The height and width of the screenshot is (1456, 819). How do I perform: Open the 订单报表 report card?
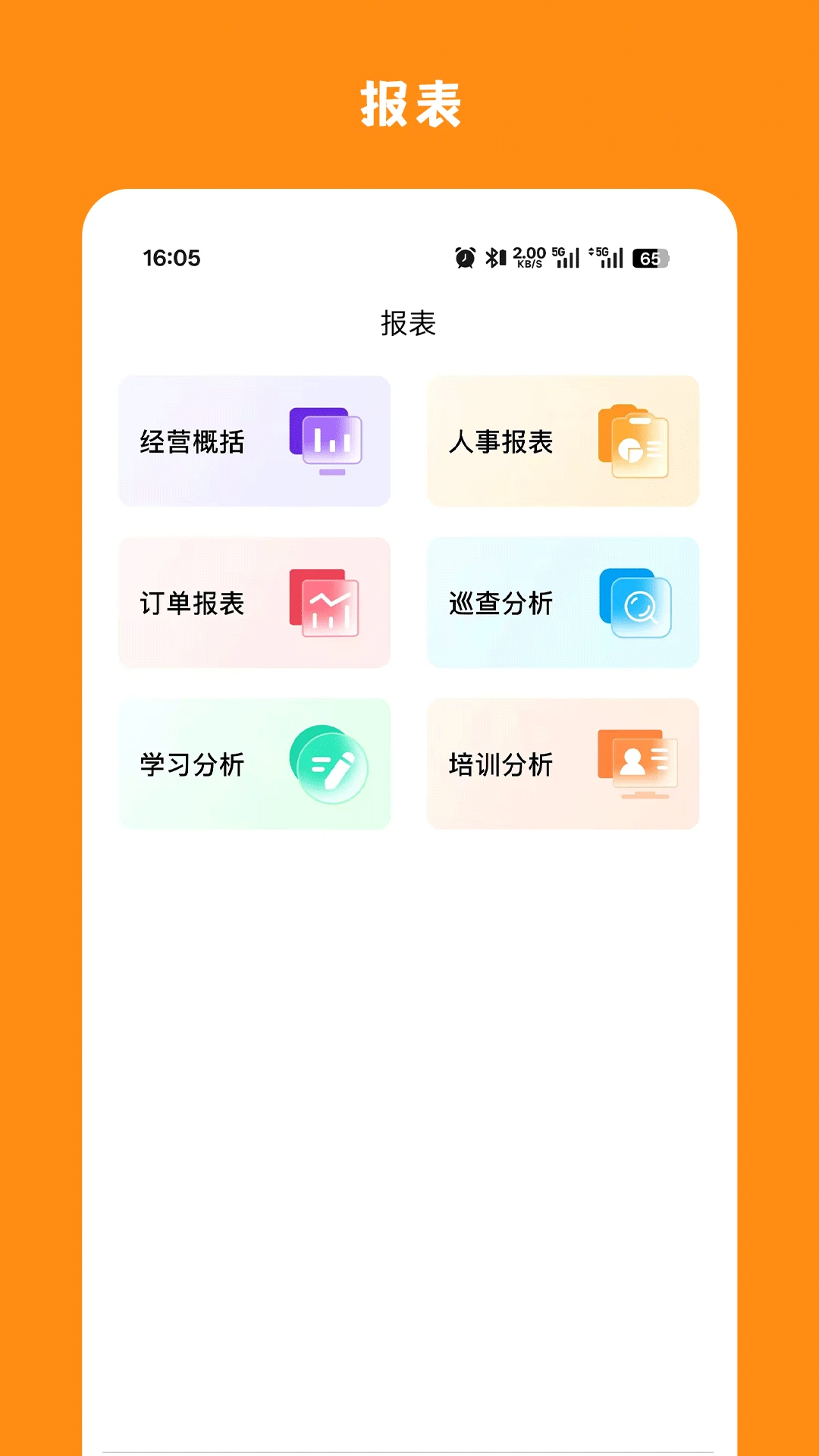254,603
